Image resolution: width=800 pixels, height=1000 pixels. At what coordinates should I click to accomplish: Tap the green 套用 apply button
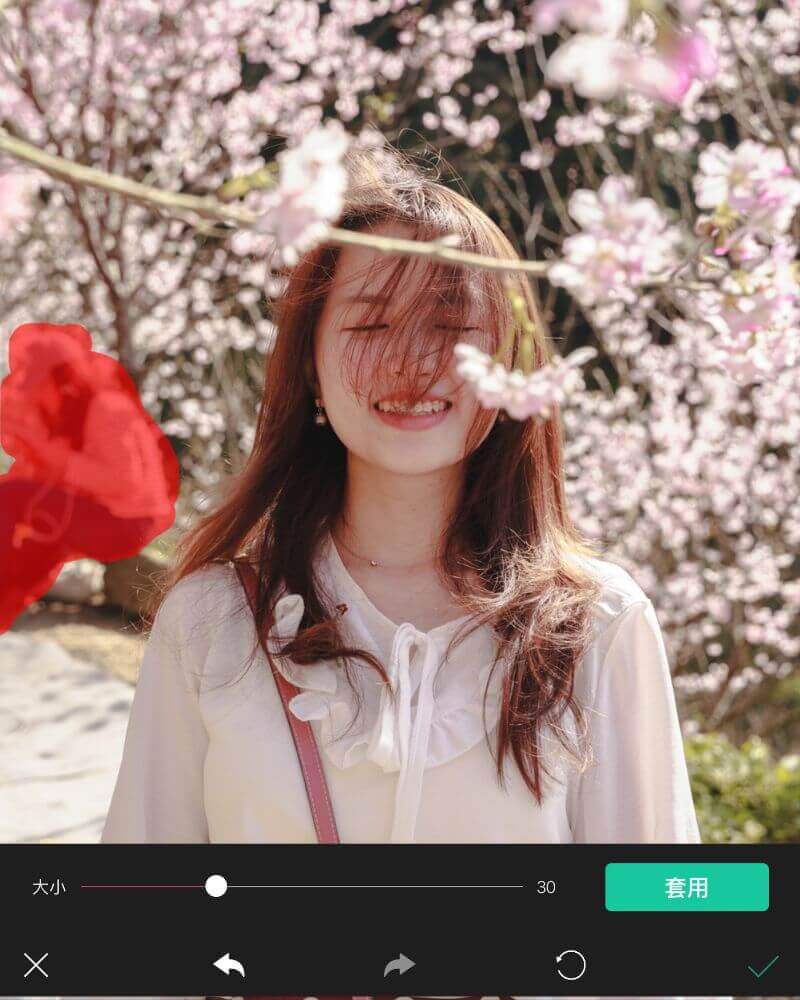point(686,887)
